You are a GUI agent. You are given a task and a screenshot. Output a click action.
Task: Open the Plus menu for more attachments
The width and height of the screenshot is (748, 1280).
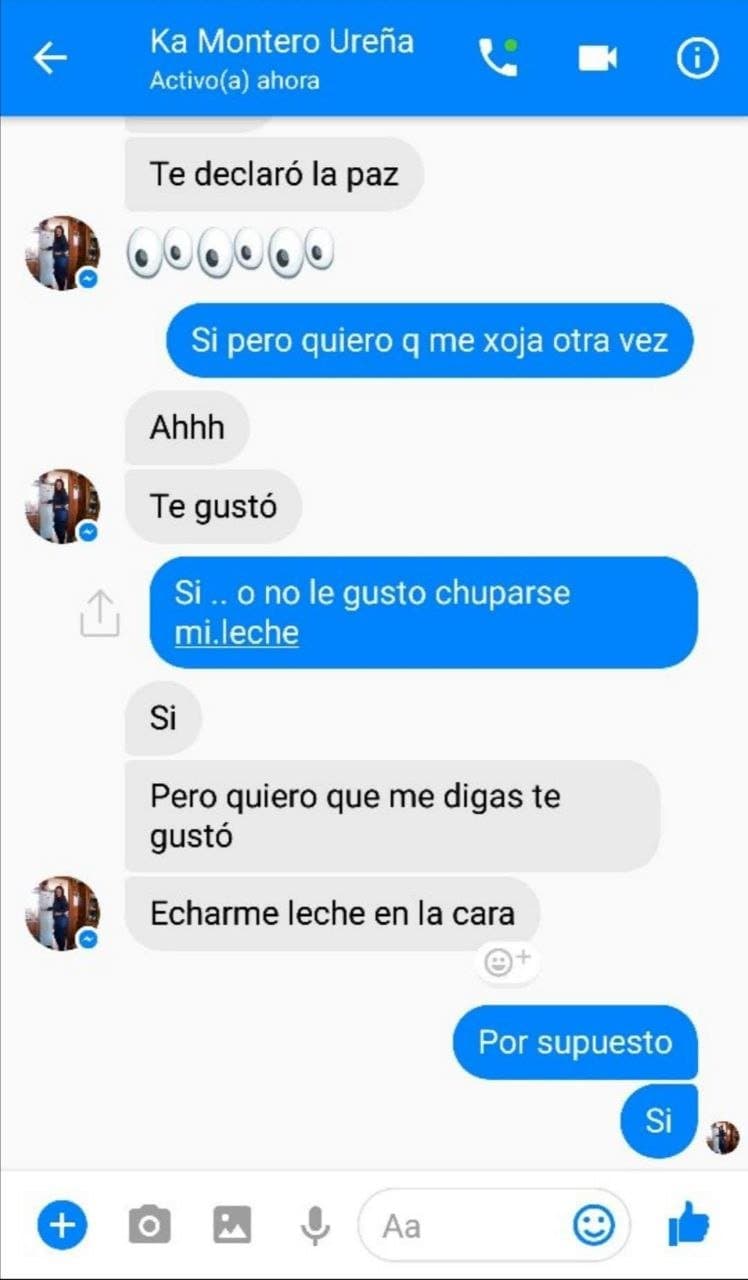[x=61, y=1223]
